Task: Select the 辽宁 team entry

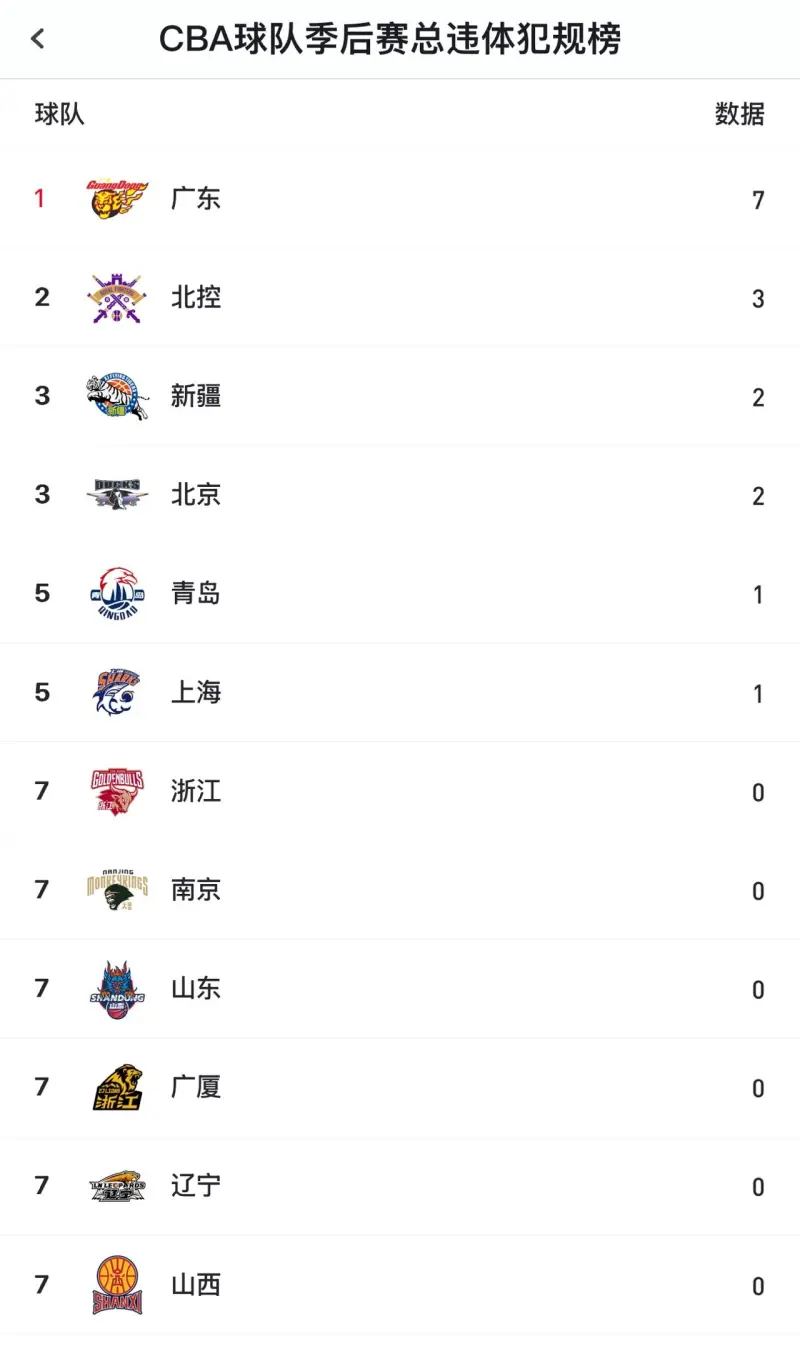Action: coord(400,1186)
